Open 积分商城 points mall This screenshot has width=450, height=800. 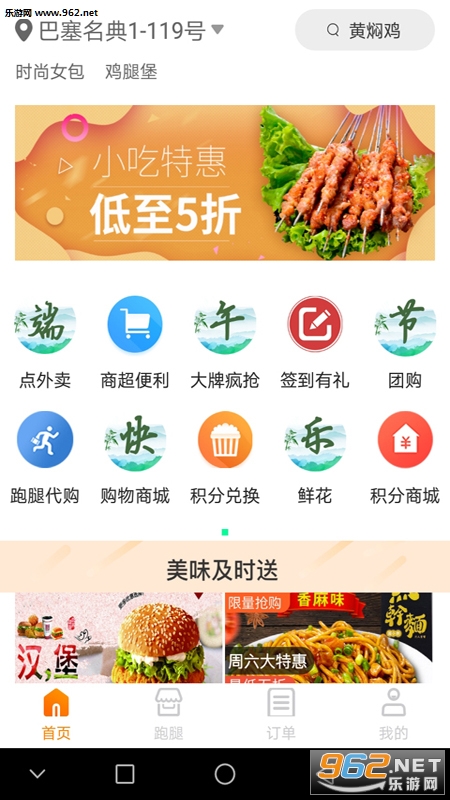coord(405,458)
